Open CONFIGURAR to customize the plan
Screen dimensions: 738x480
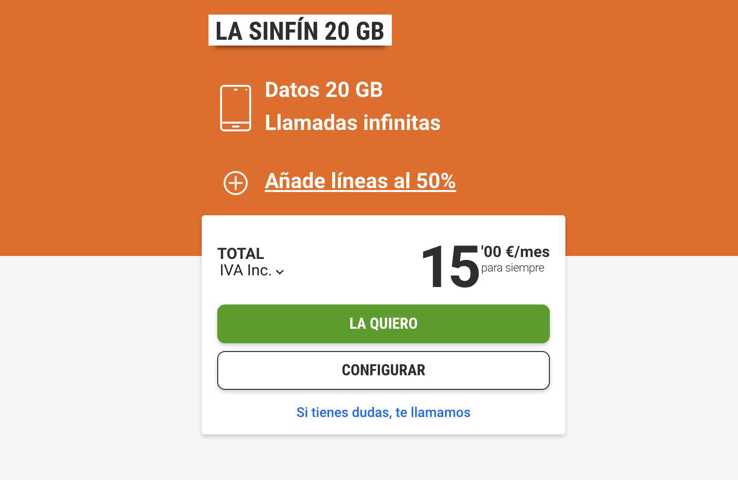pyautogui.click(x=383, y=370)
